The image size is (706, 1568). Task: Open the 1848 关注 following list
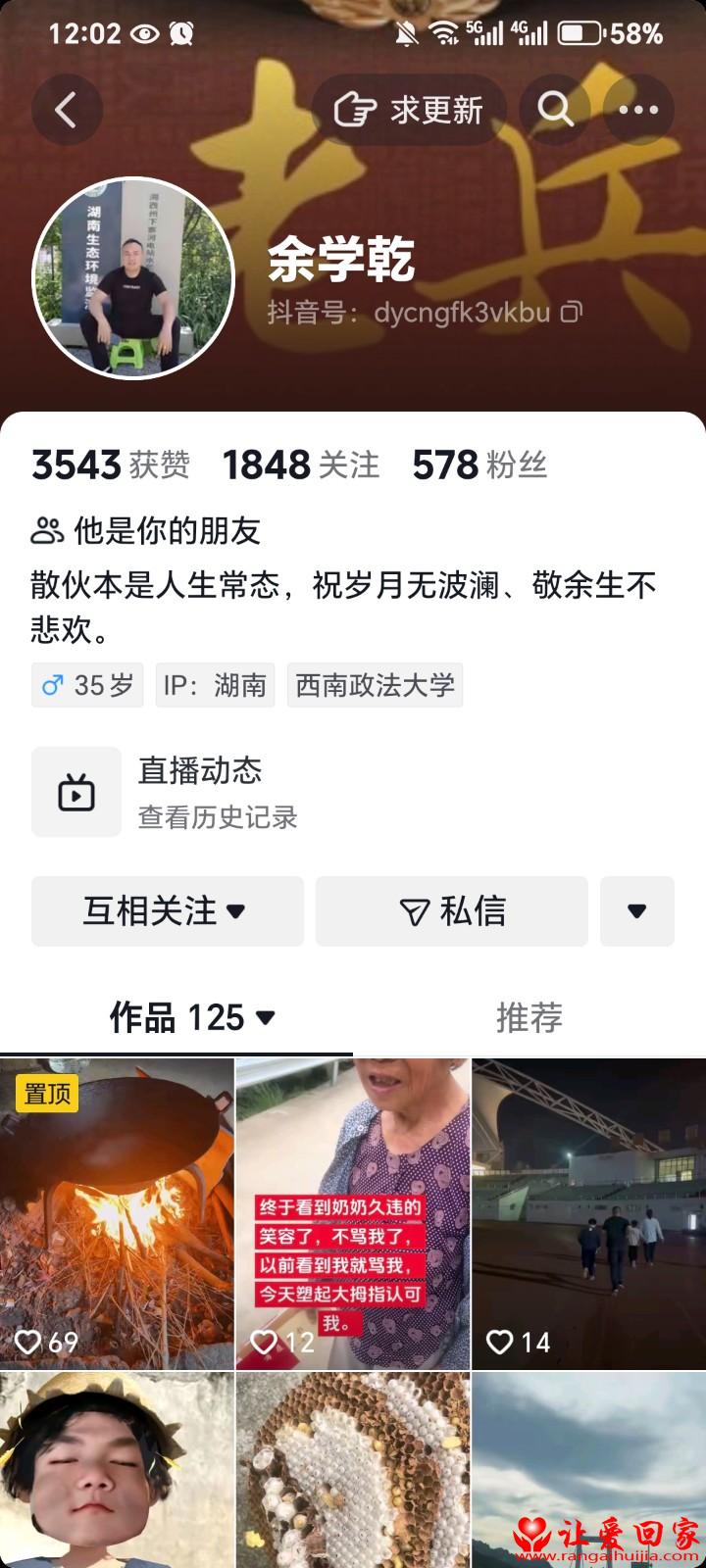coord(301,465)
